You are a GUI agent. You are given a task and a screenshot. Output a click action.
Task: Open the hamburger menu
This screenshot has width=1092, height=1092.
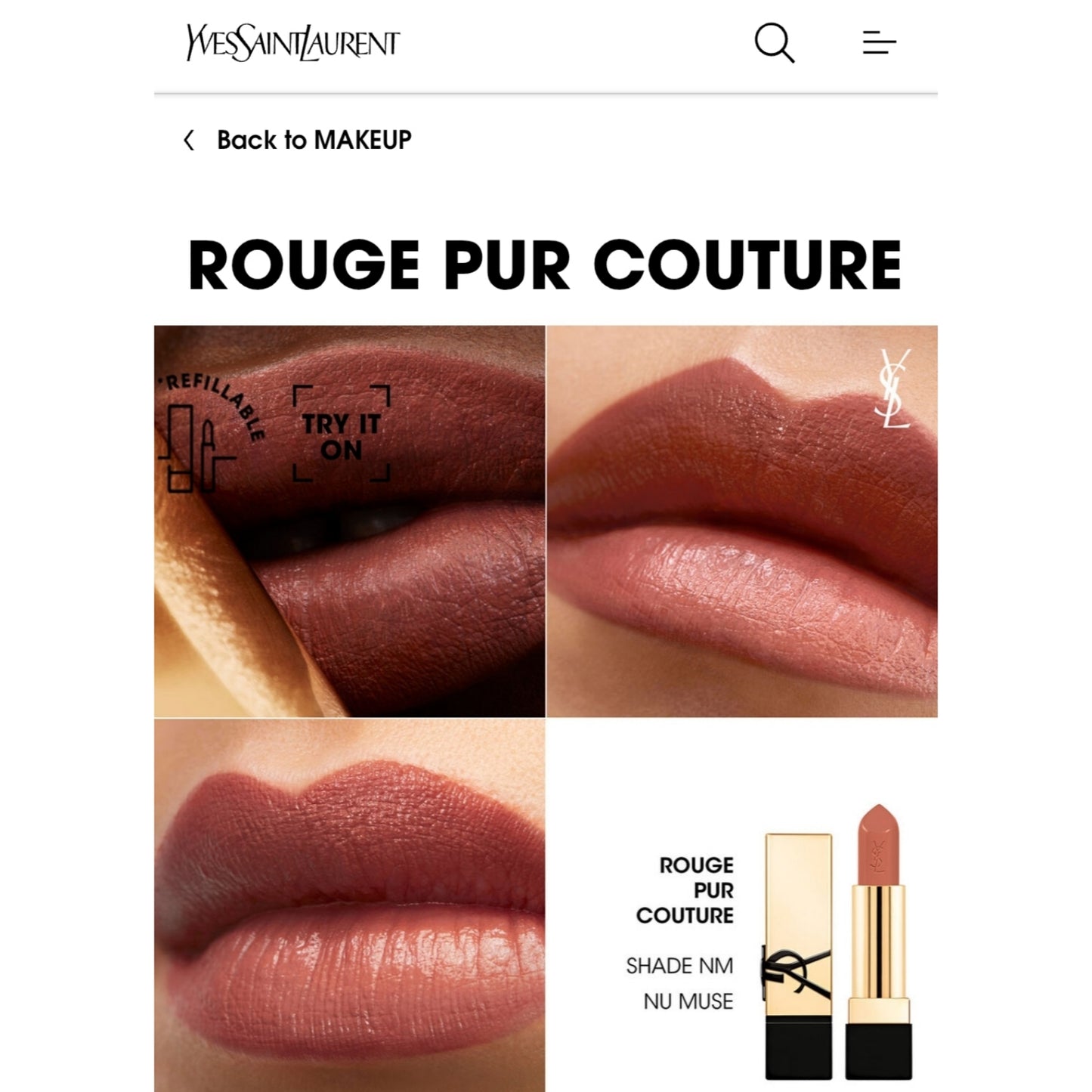[x=879, y=43]
